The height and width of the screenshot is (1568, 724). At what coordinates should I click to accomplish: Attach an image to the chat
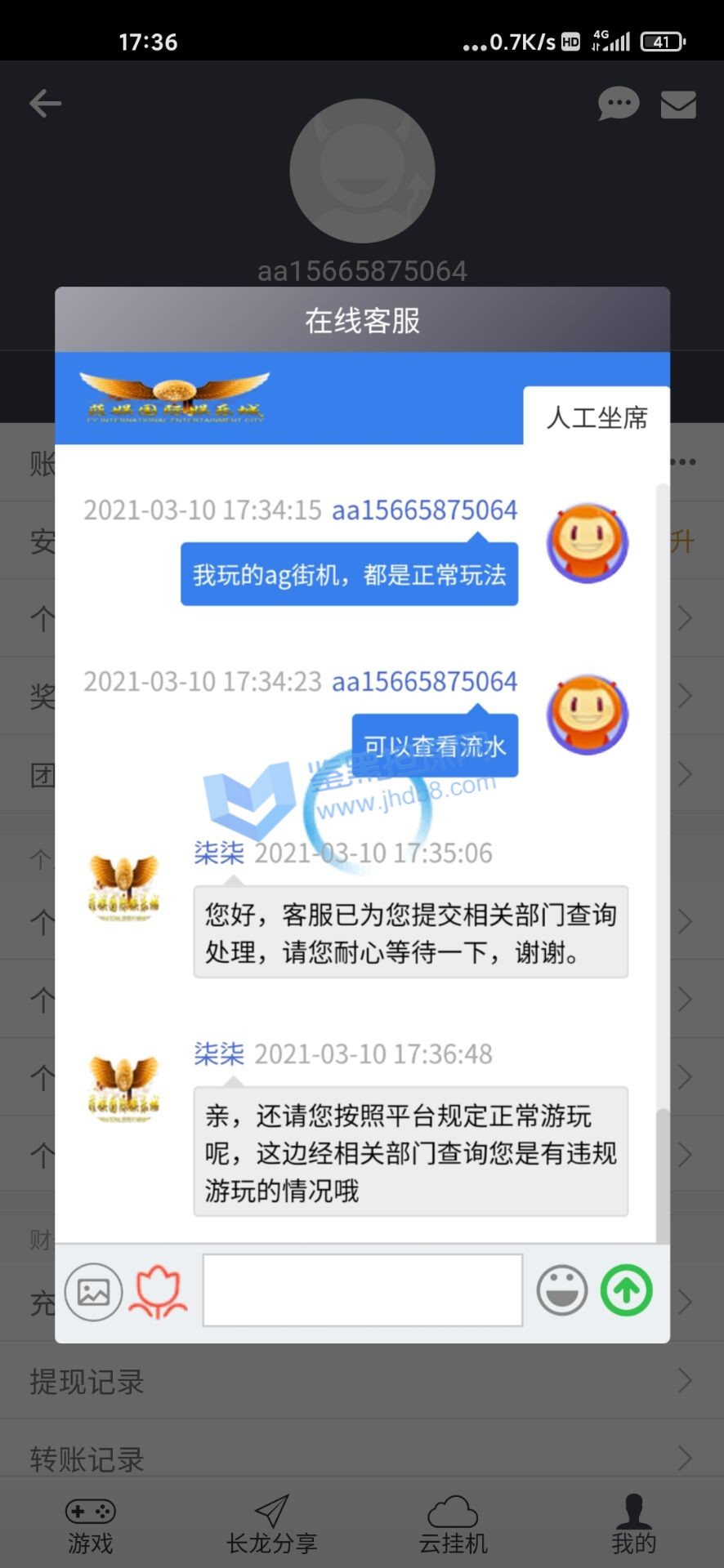click(x=93, y=1291)
